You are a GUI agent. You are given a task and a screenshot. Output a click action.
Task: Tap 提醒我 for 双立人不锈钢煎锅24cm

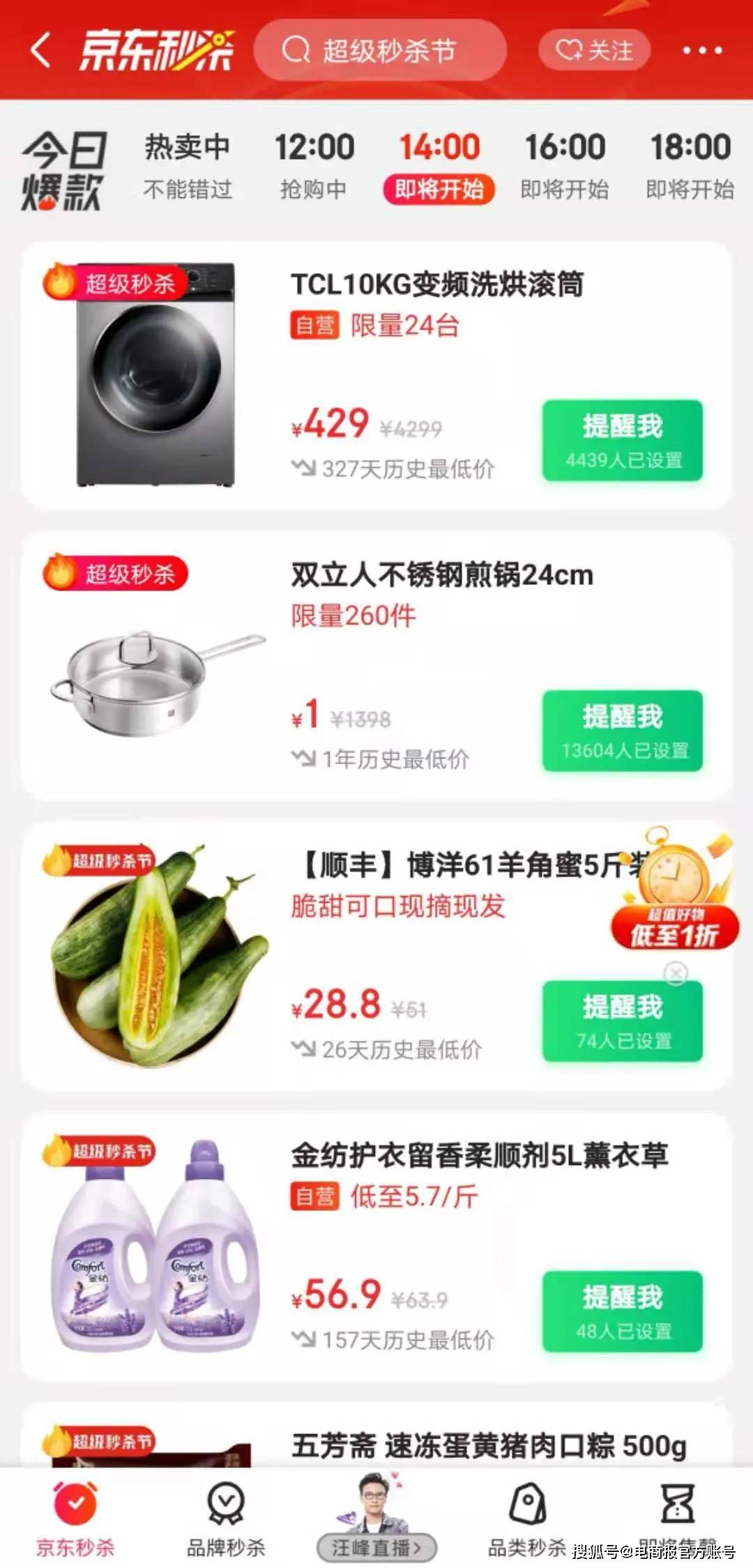click(623, 730)
